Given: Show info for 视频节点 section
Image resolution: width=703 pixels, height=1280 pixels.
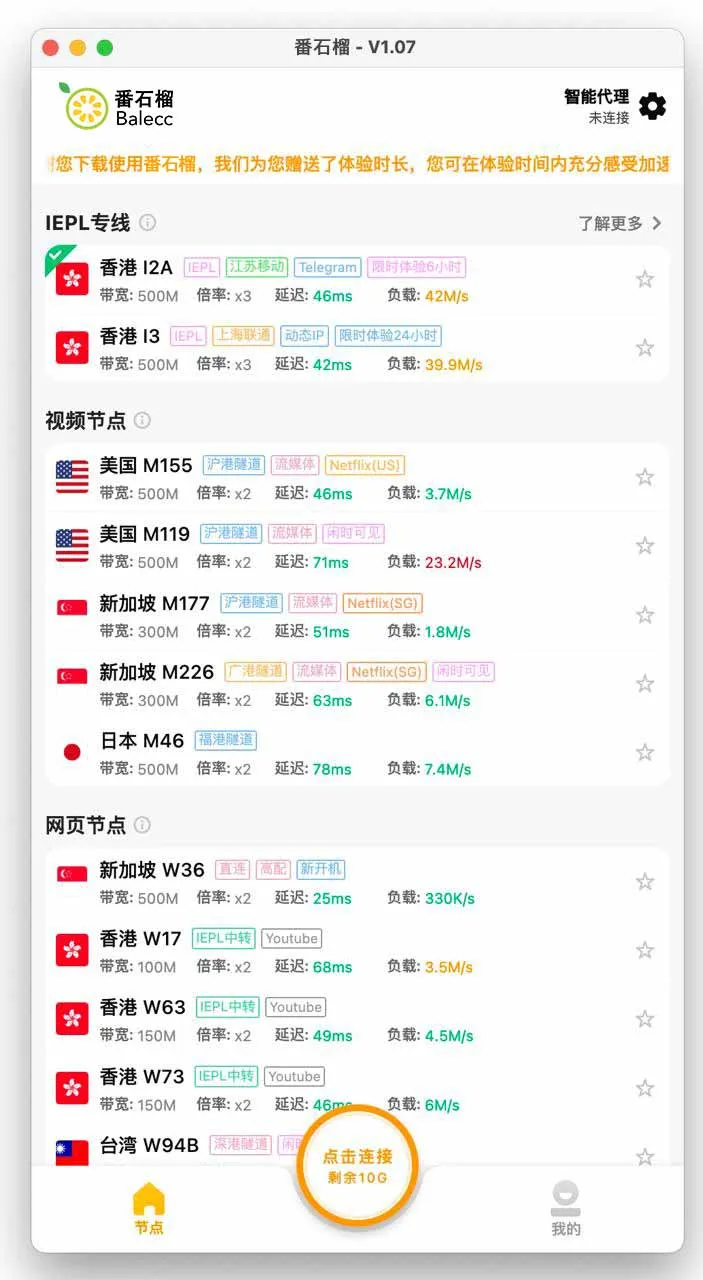Looking at the screenshot, I should (143, 420).
